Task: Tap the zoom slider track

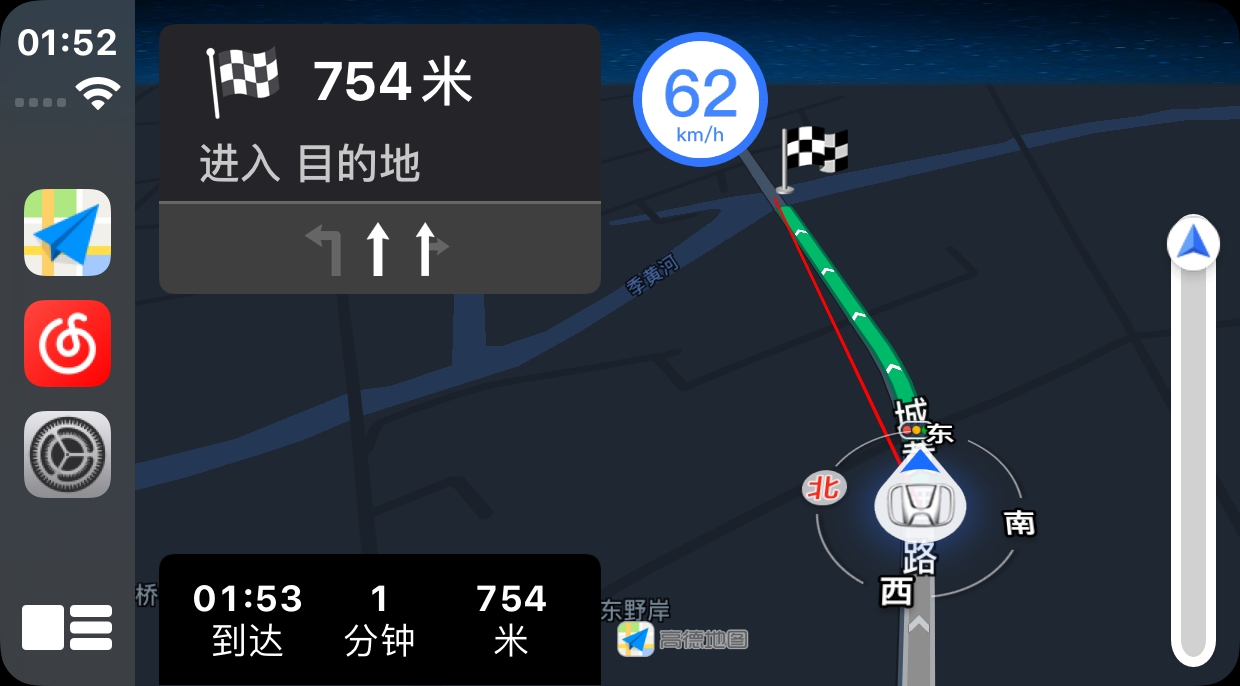Action: click(x=1192, y=460)
